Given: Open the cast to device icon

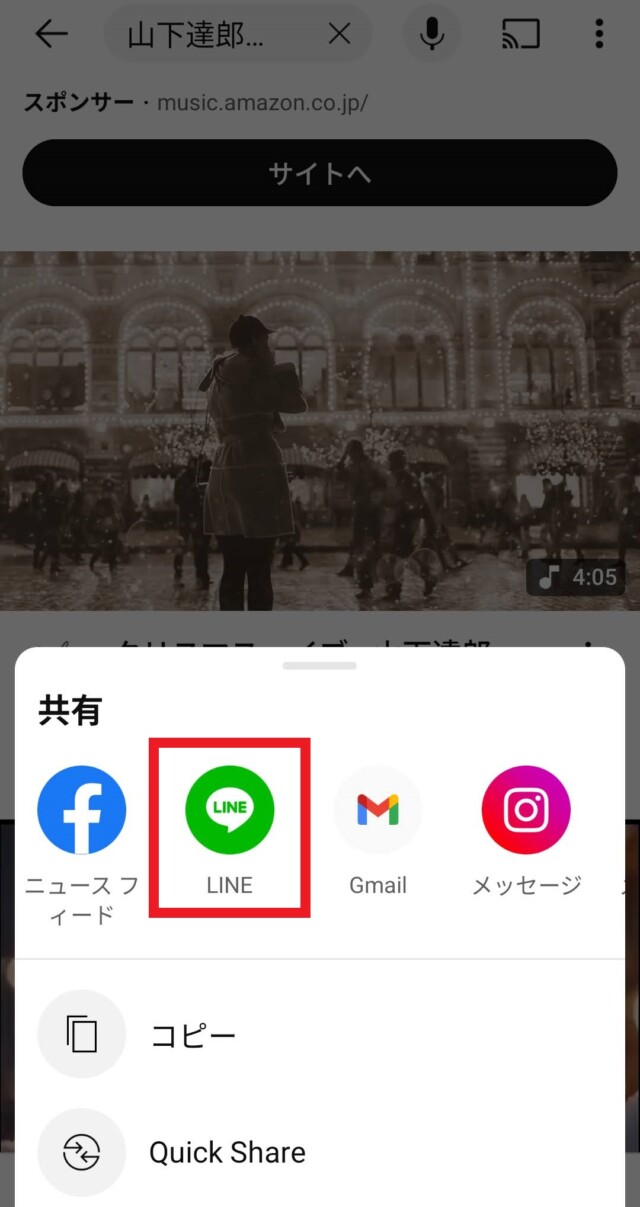Looking at the screenshot, I should tap(520, 35).
